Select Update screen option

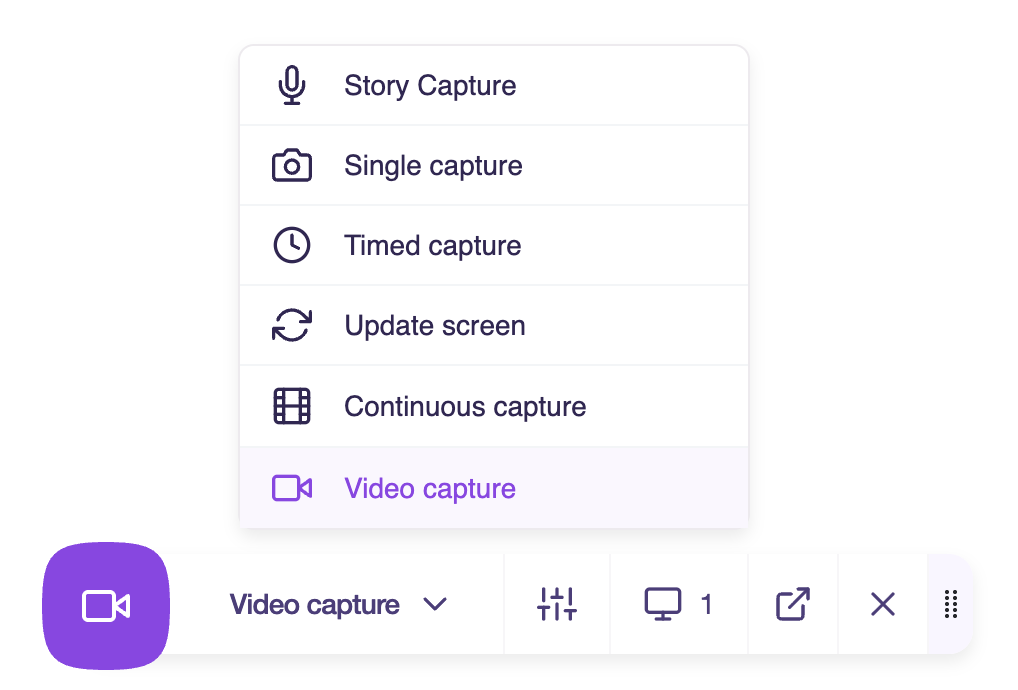pyautogui.click(x=434, y=326)
